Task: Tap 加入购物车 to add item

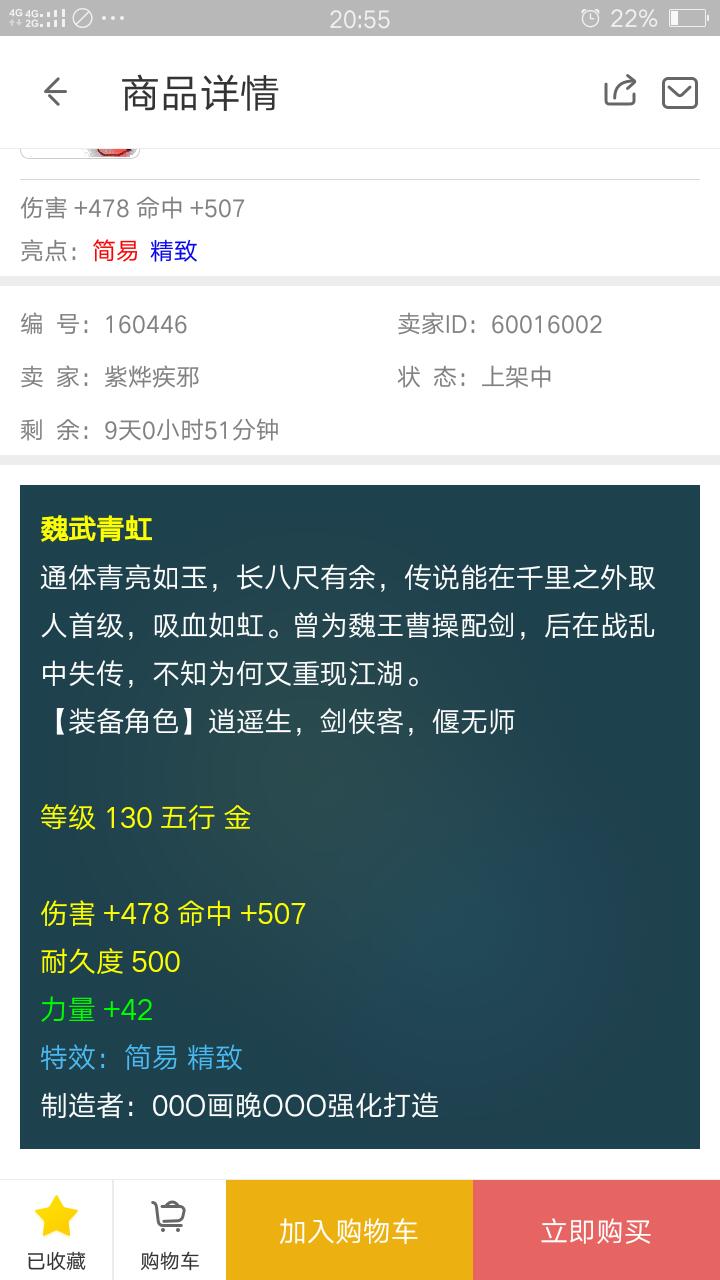Action: click(349, 1230)
